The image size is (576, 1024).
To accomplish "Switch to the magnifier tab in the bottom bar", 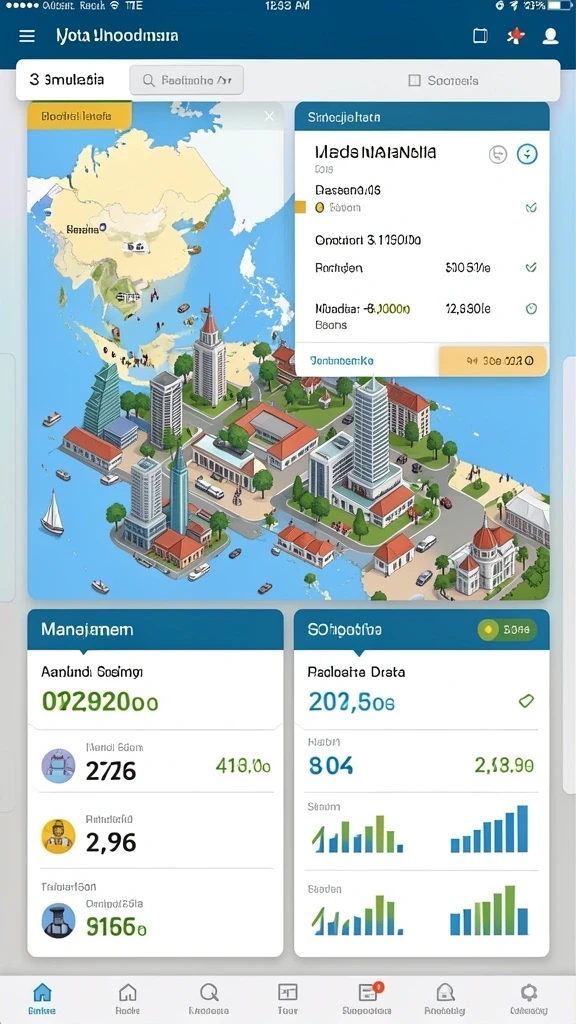I will (x=208, y=999).
